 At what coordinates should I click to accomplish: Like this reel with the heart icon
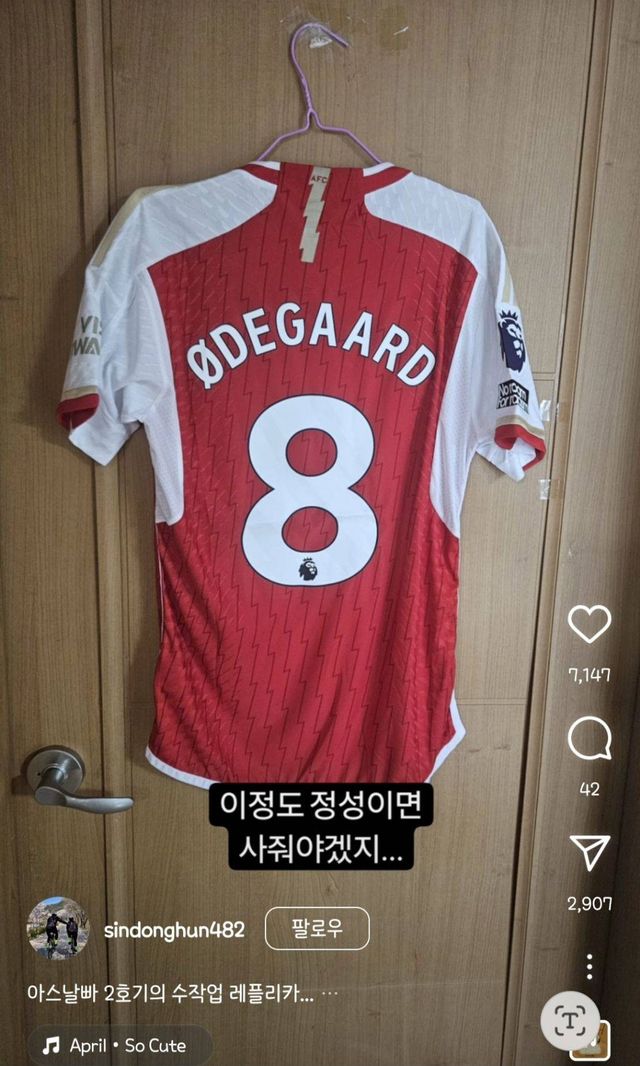tap(589, 624)
